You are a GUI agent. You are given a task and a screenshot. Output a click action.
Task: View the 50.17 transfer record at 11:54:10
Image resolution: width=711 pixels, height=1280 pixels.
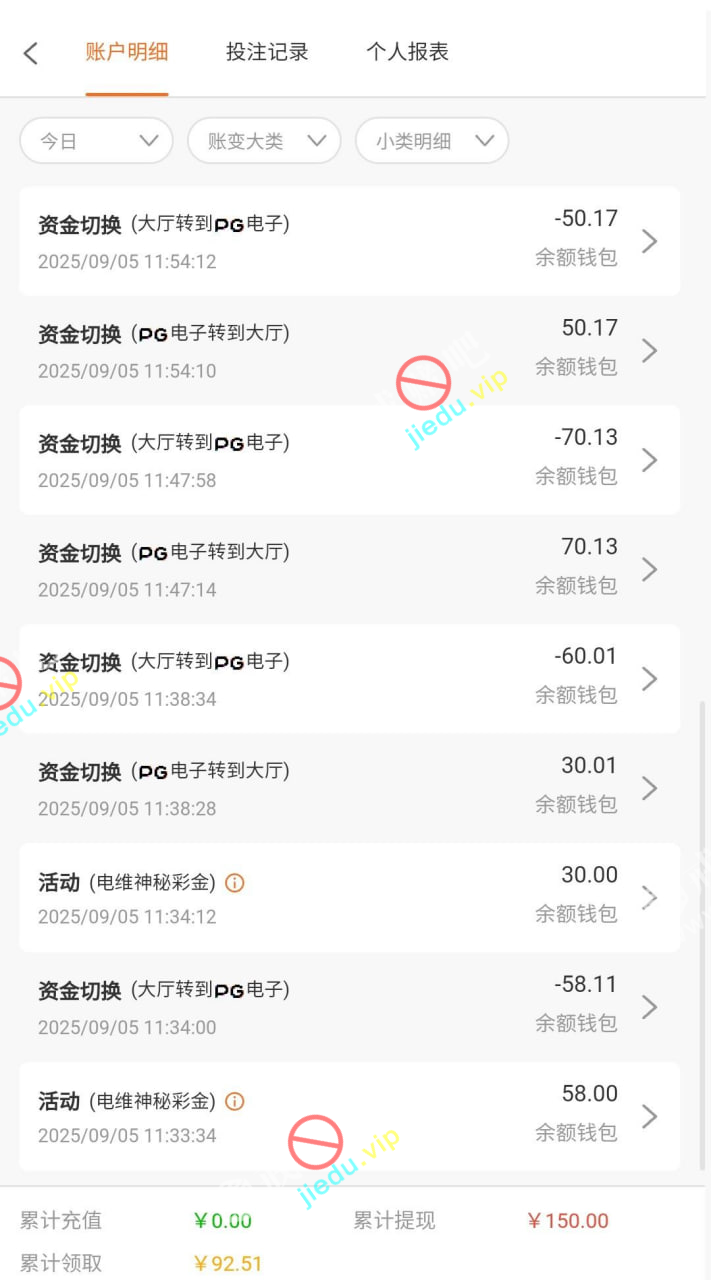(349, 350)
